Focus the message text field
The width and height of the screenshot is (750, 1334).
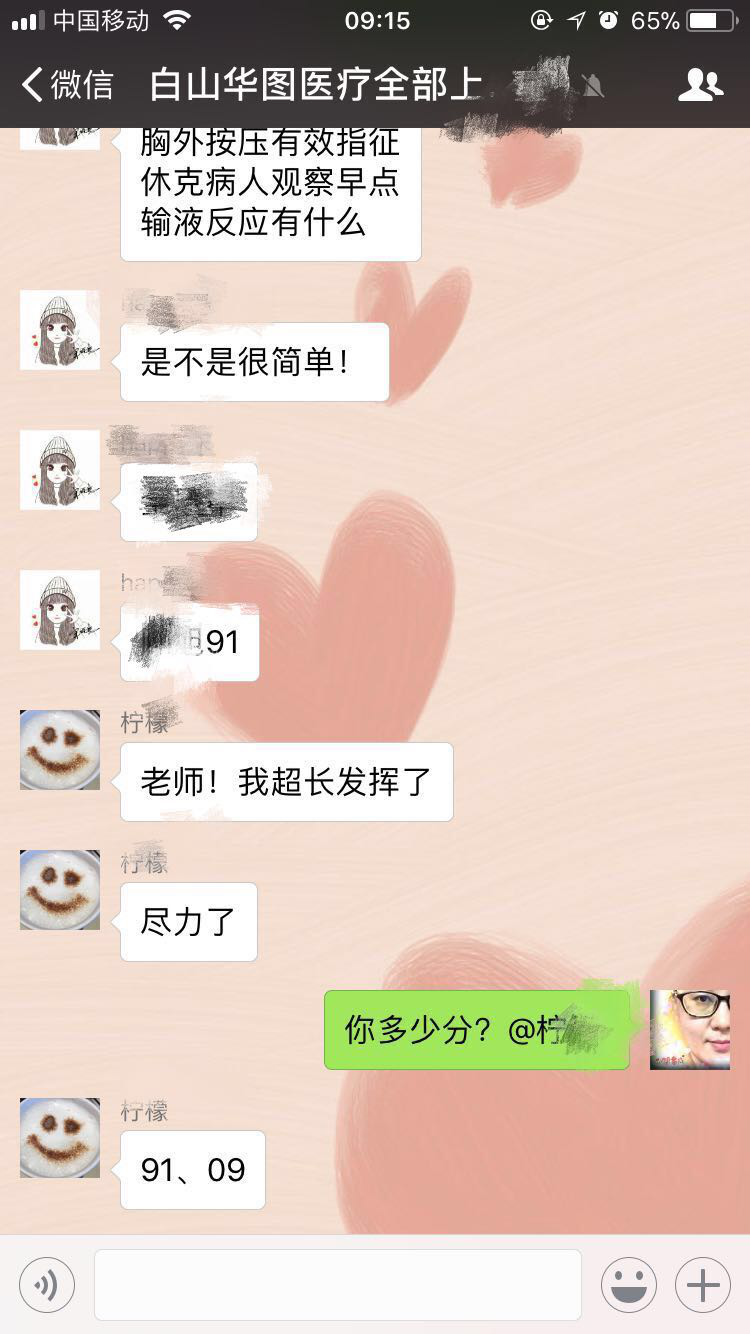pos(338,1285)
